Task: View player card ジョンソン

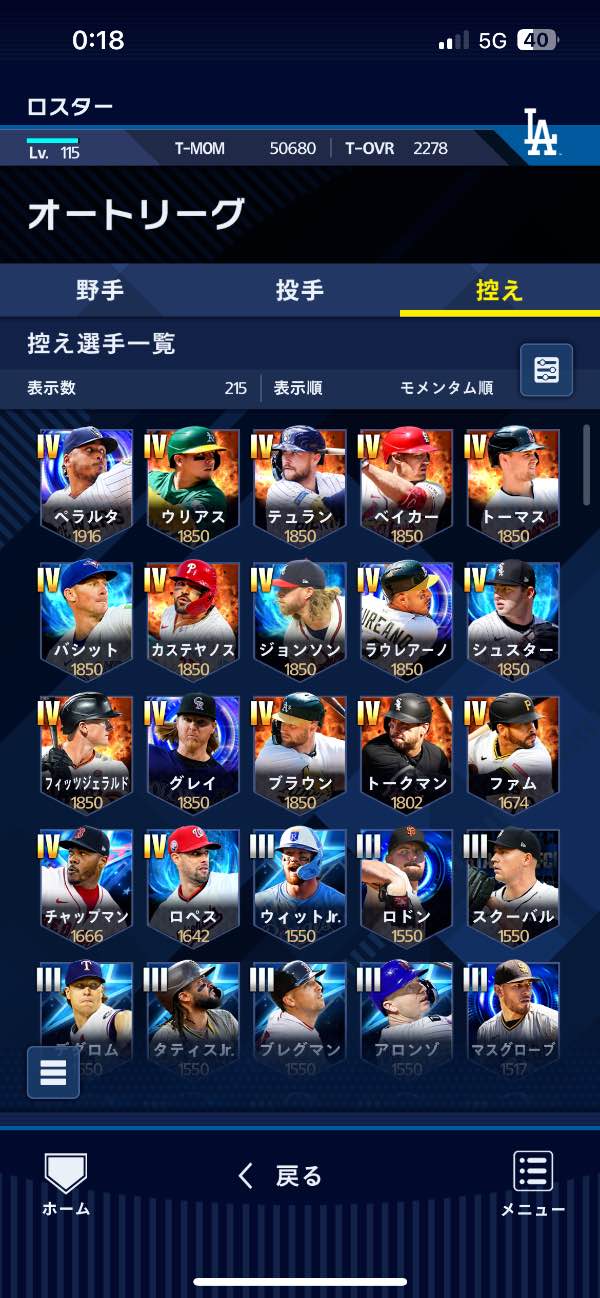Action: [300, 620]
